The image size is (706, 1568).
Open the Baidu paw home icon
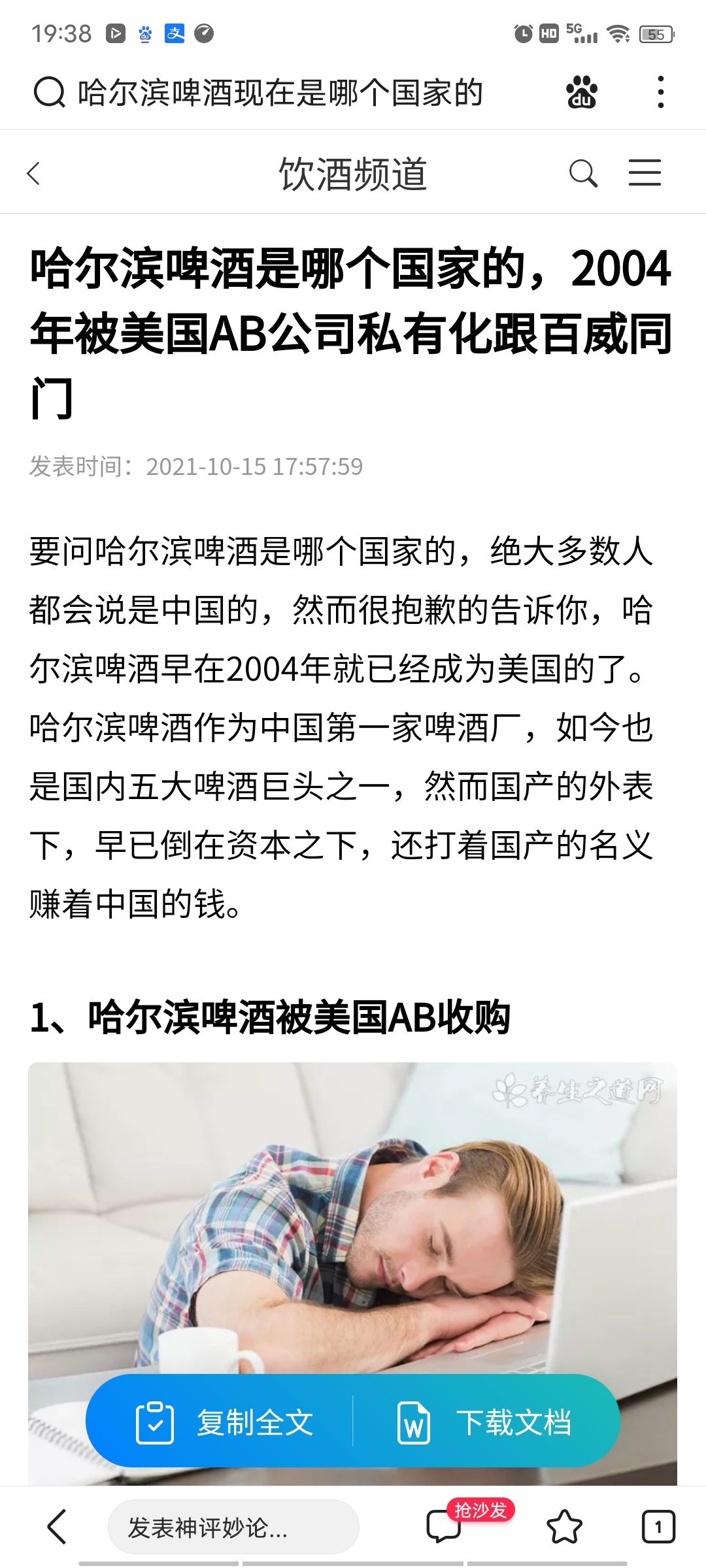(x=581, y=92)
